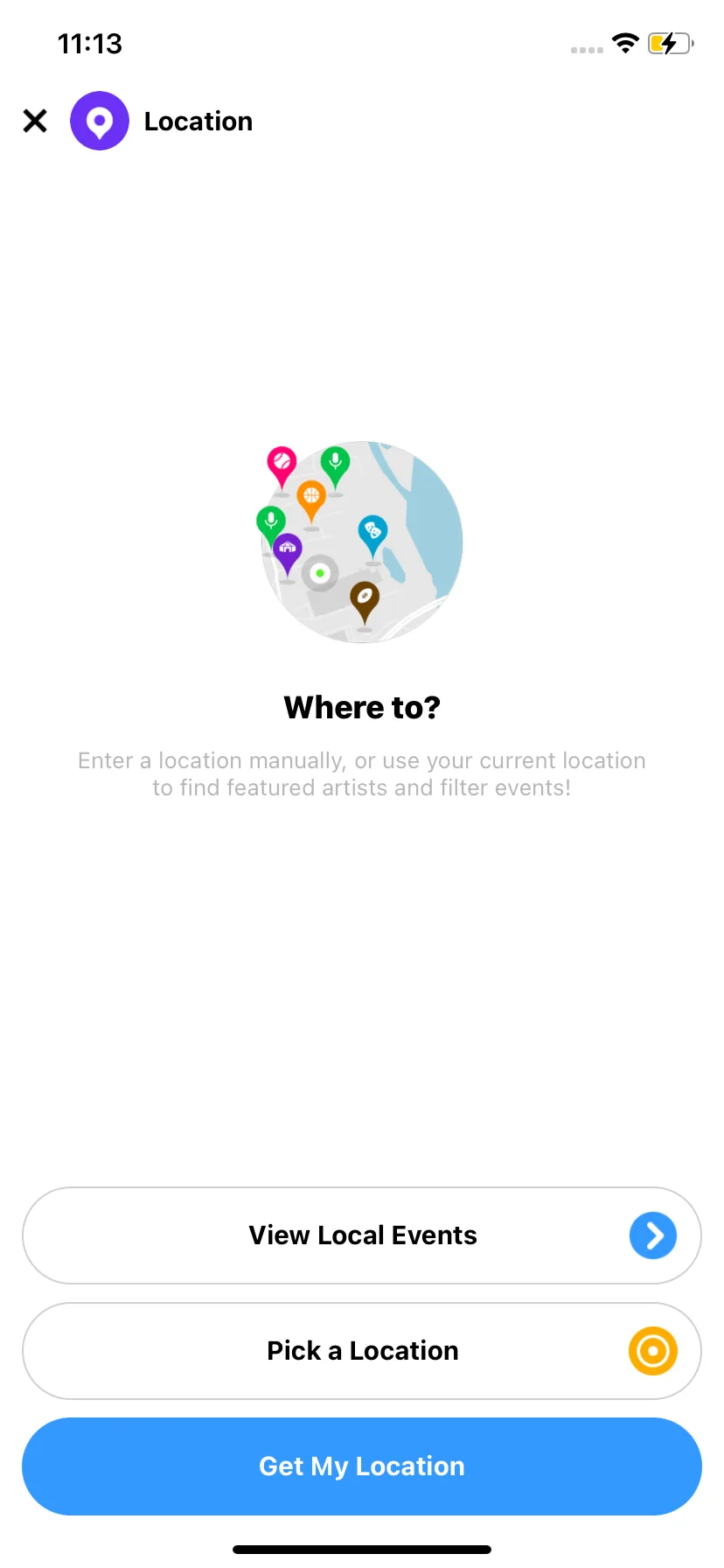Tap Get My Location

pyautogui.click(x=362, y=1466)
